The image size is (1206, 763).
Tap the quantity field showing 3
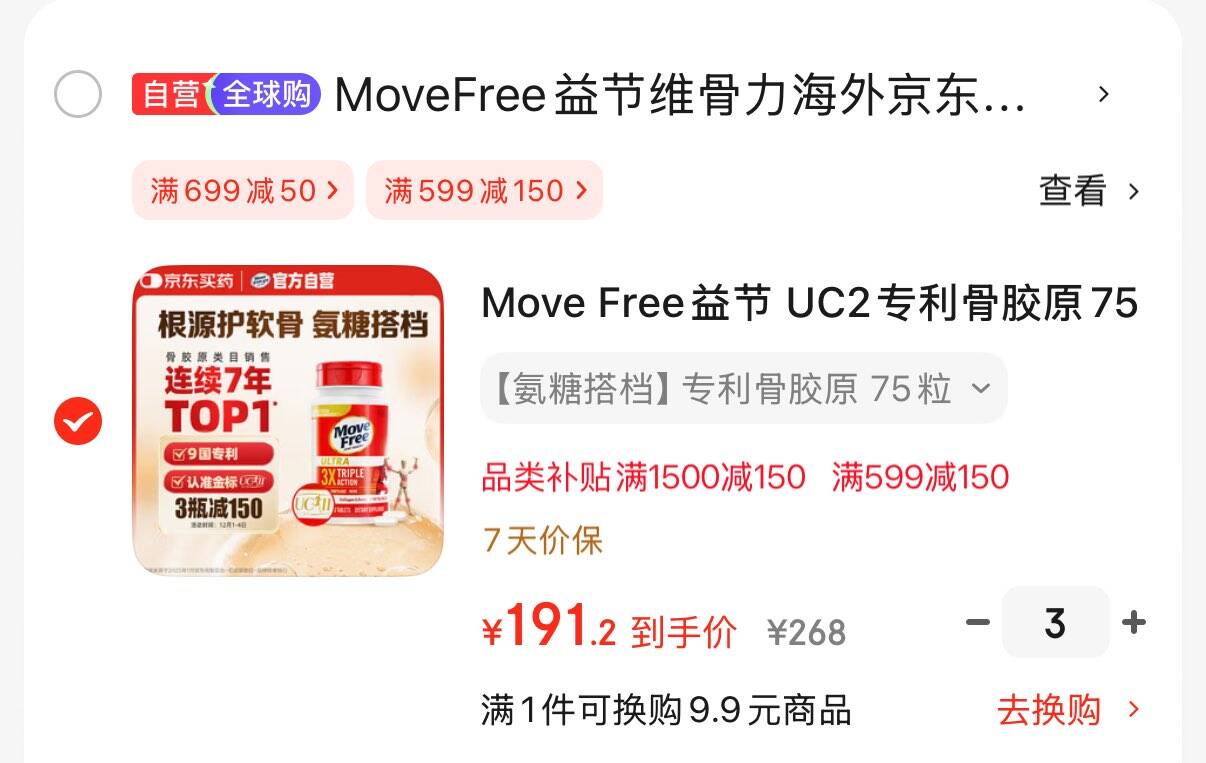pyautogui.click(x=1055, y=622)
